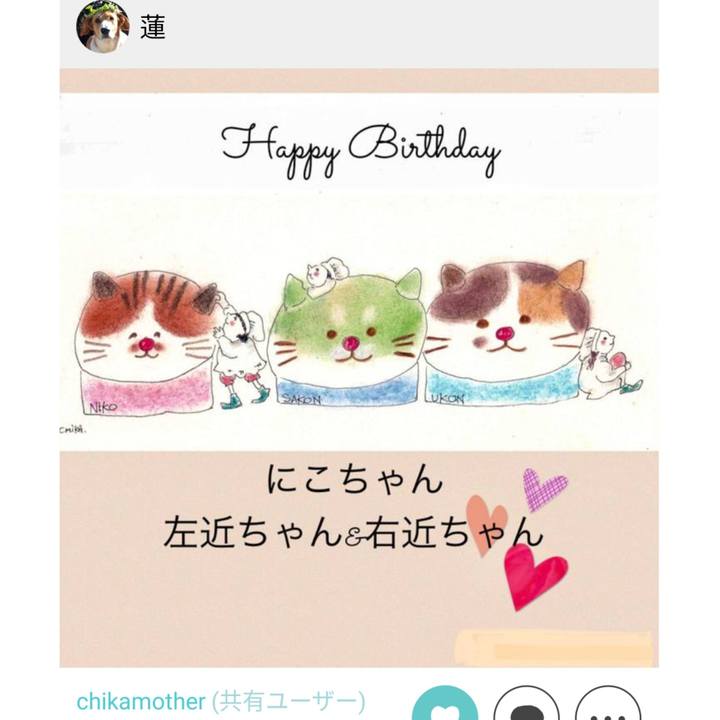Like this birthday post
The width and height of the screenshot is (720, 720).
[x=445, y=706]
